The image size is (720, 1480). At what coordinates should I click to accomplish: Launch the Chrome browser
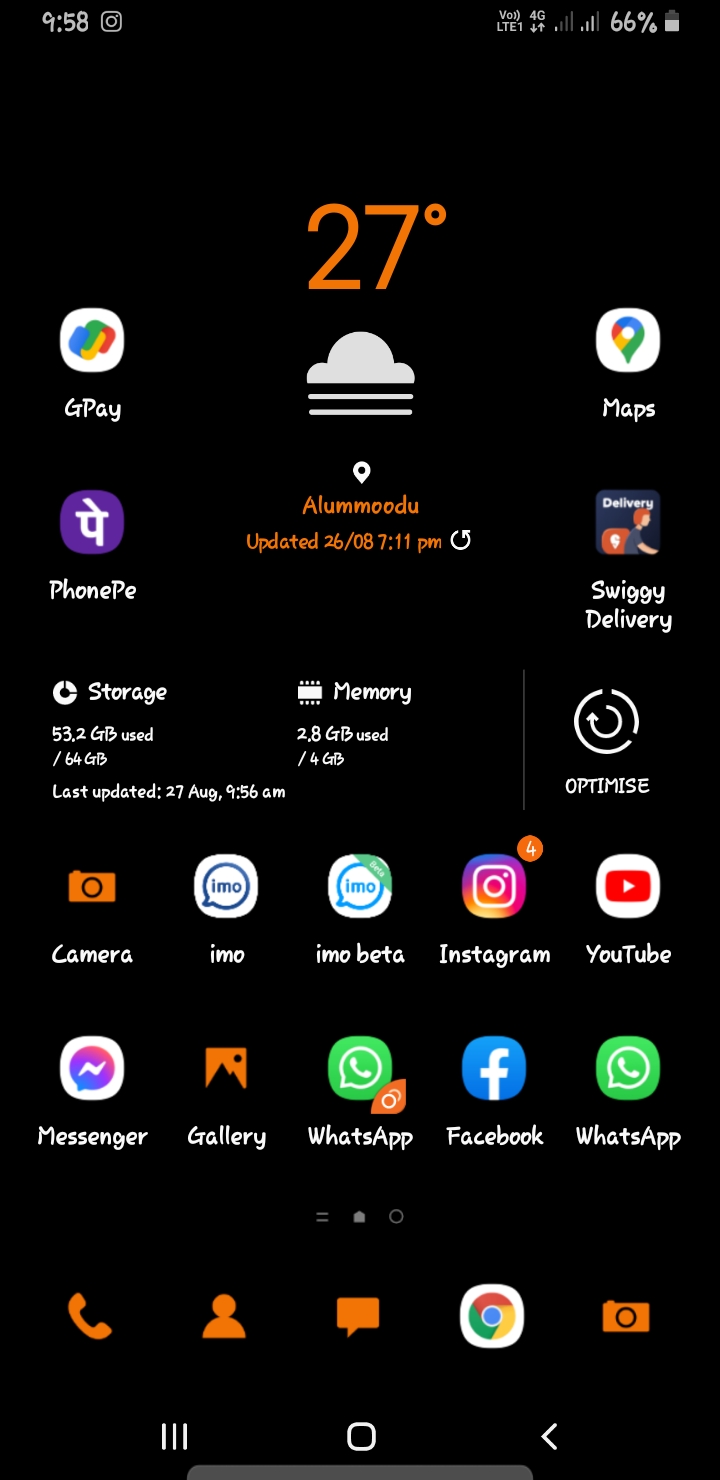coord(492,1316)
